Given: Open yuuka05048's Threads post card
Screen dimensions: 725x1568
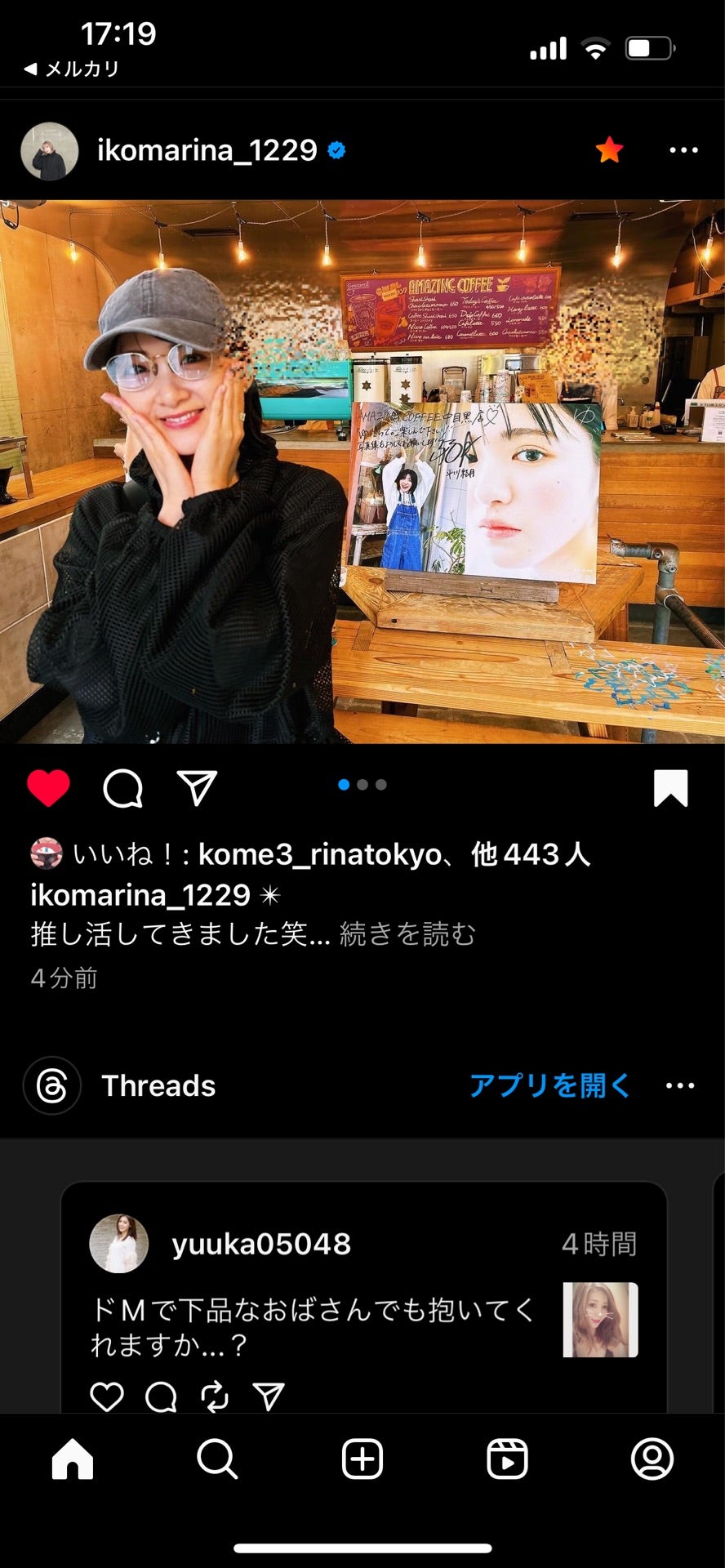Looking at the screenshot, I should pyautogui.click(x=364, y=1297).
